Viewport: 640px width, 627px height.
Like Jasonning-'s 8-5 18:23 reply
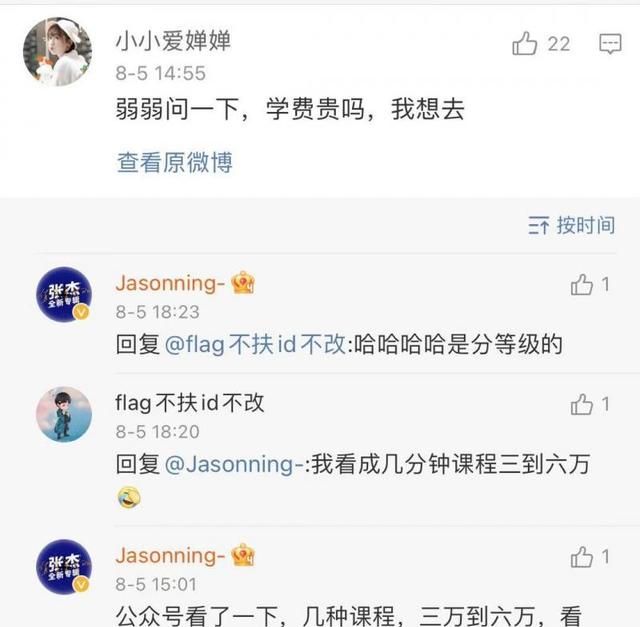[583, 285]
